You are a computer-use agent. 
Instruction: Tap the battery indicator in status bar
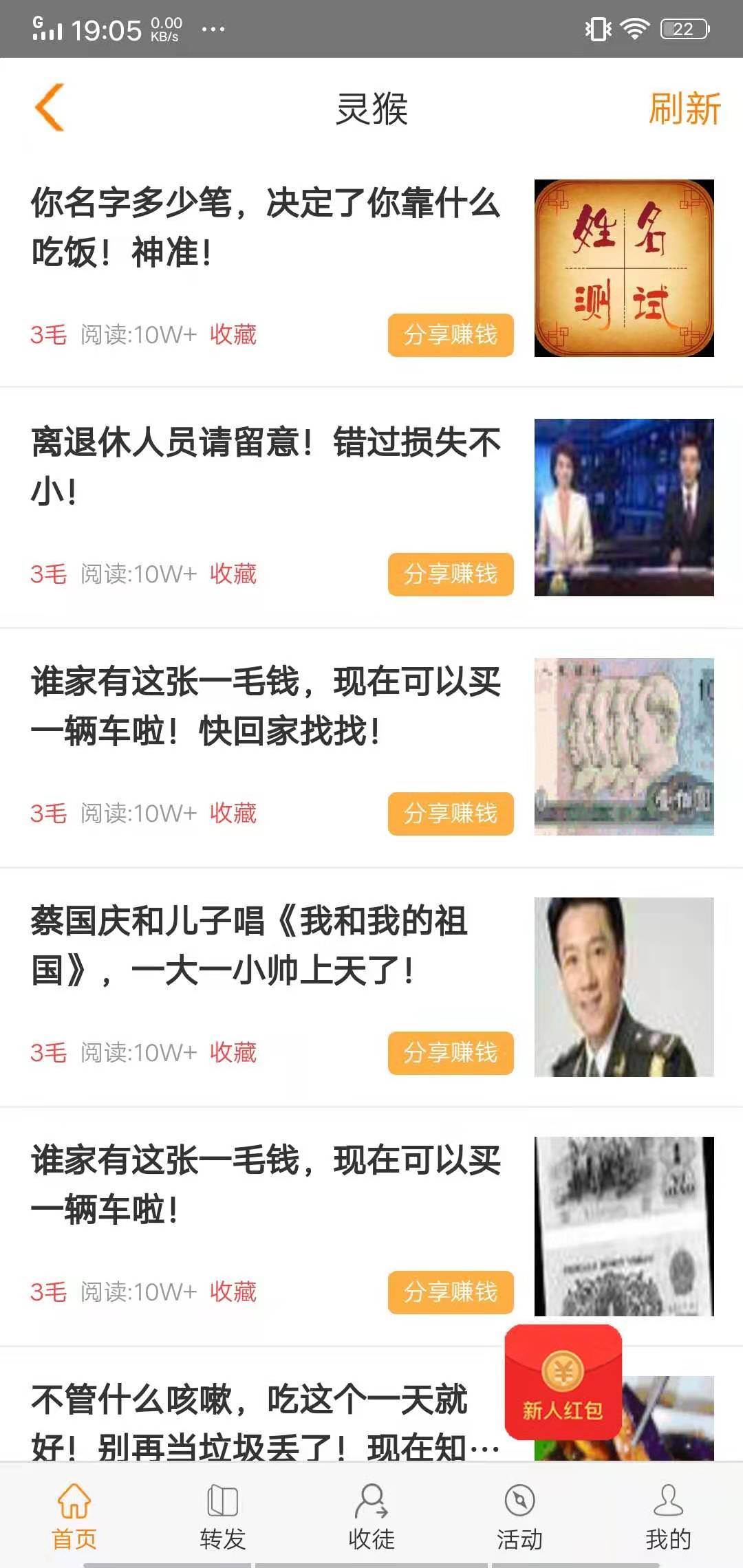point(685,28)
